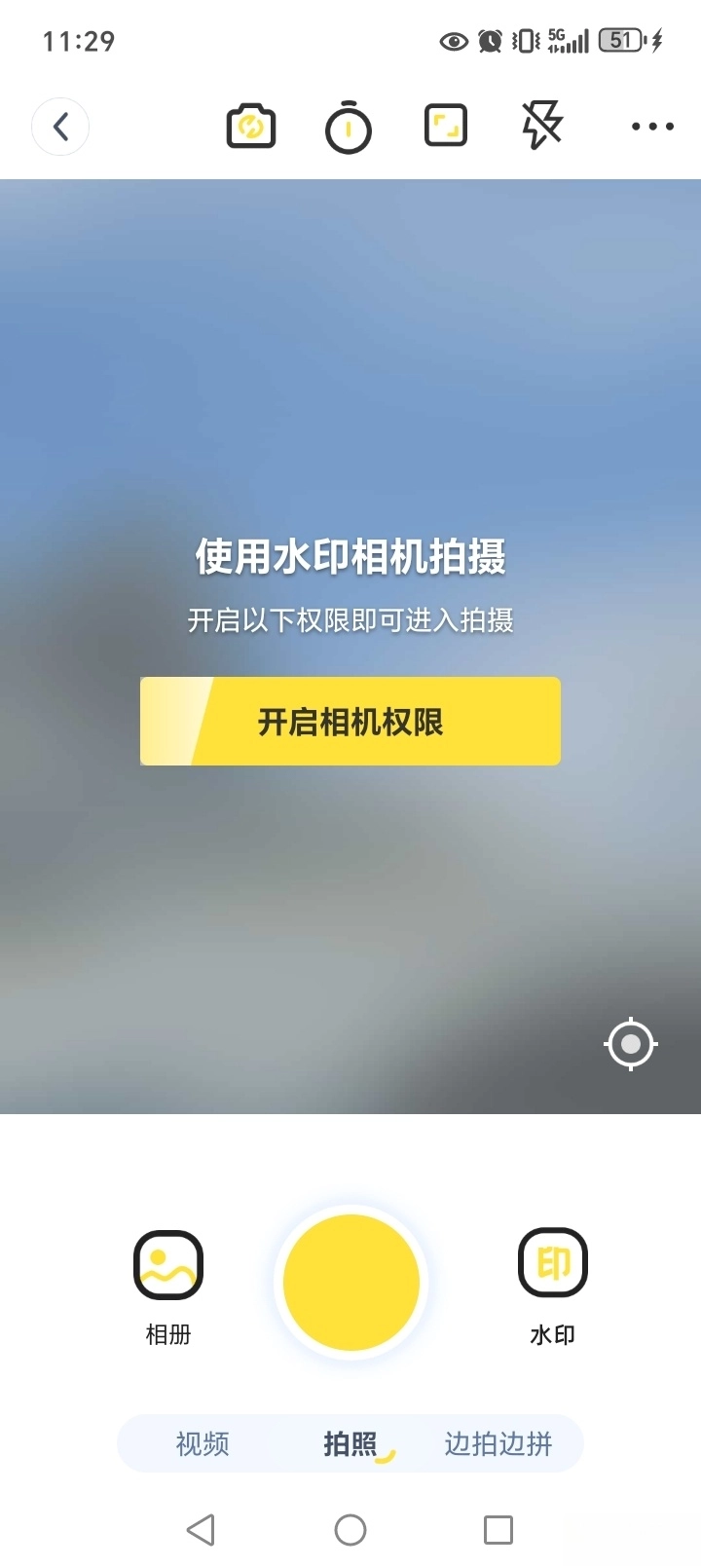
Task: Tap the focus indicator icon
Action: pos(630,1043)
